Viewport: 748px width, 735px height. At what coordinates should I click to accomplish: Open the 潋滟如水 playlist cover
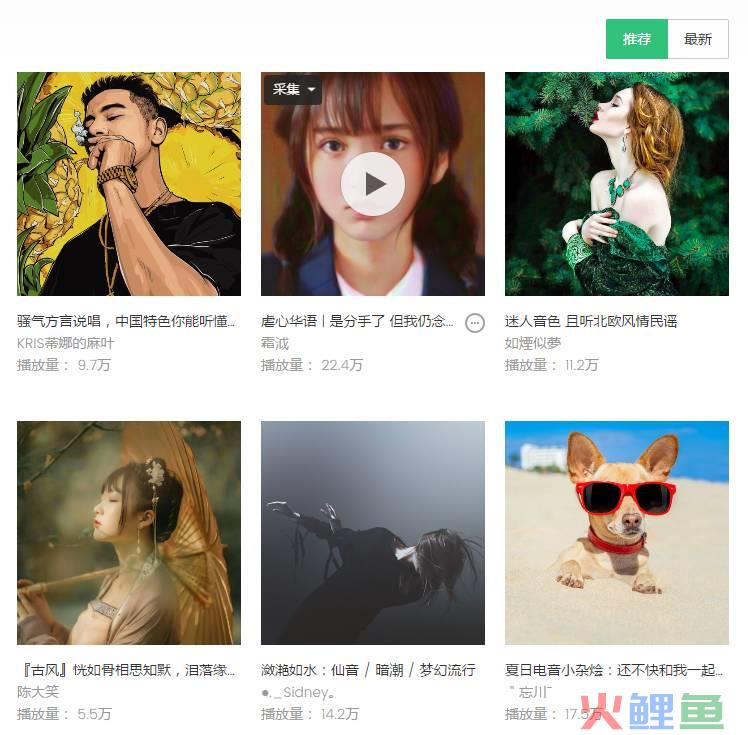tap(372, 533)
